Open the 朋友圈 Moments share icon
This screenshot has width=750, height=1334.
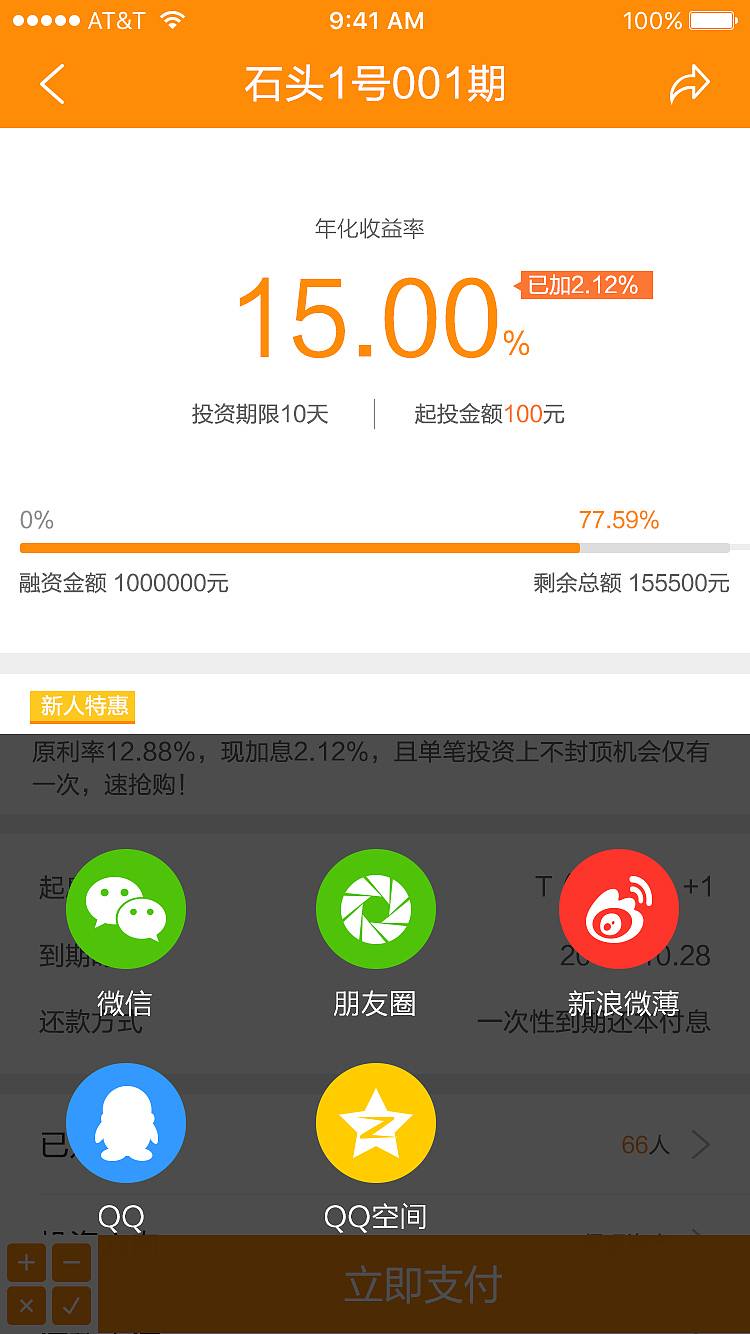(x=376, y=909)
